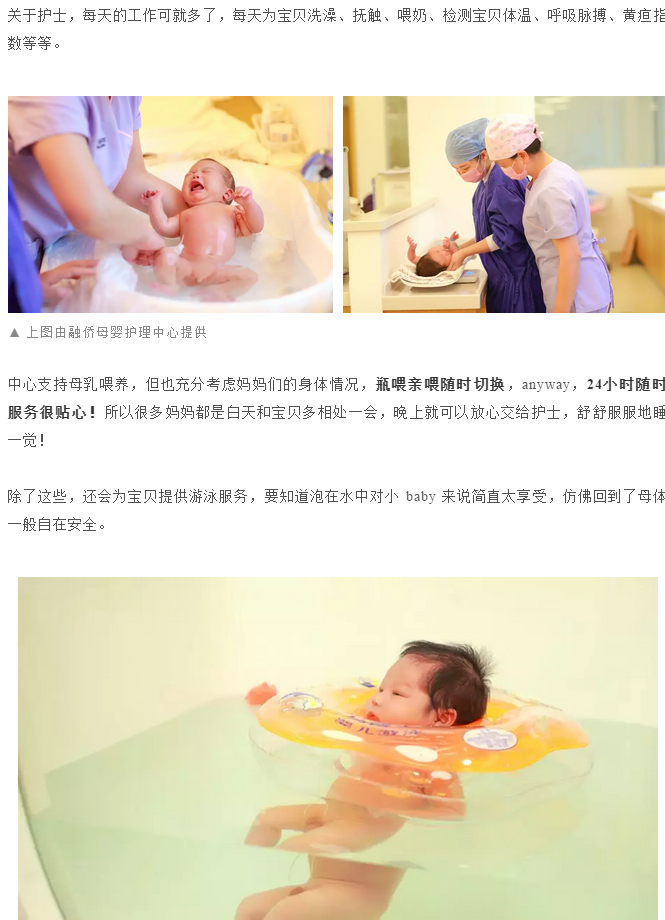Viewport: 665px width, 920px height.
Task: View the baby swimming photo full size
Action: (338, 748)
